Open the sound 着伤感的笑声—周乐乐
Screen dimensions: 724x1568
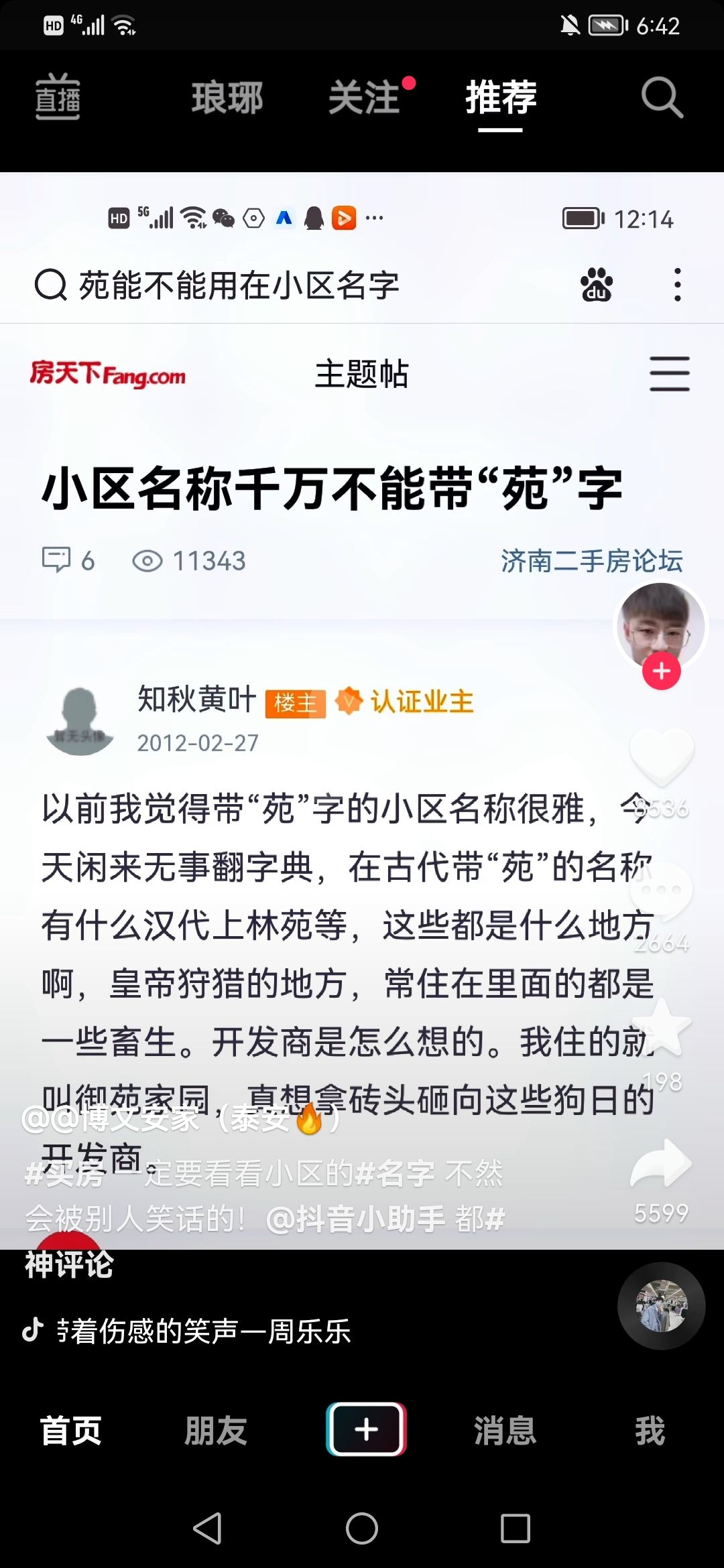coord(201,1331)
